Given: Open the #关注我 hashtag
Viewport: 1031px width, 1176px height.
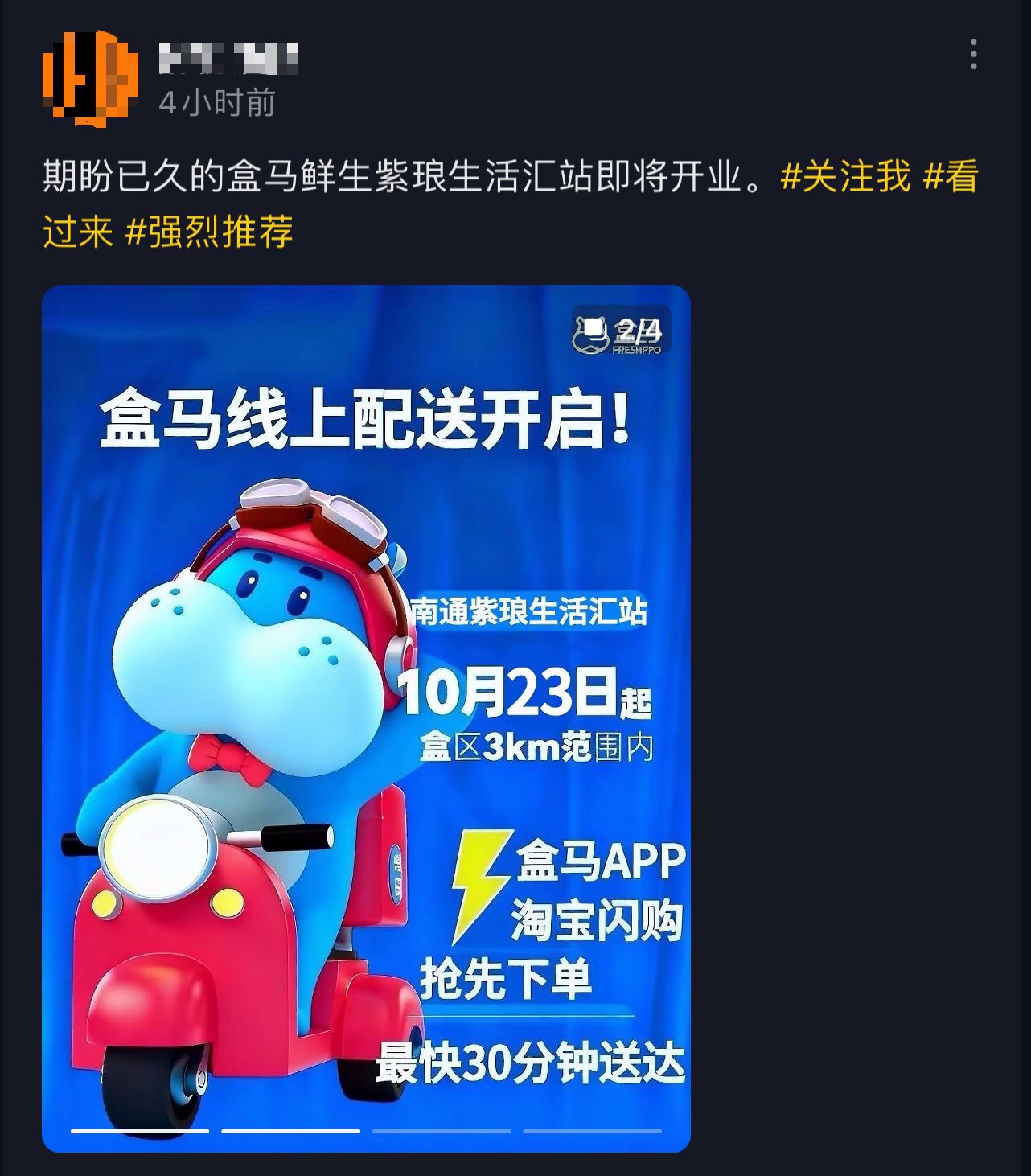Looking at the screenshot, I should [845, 176].
